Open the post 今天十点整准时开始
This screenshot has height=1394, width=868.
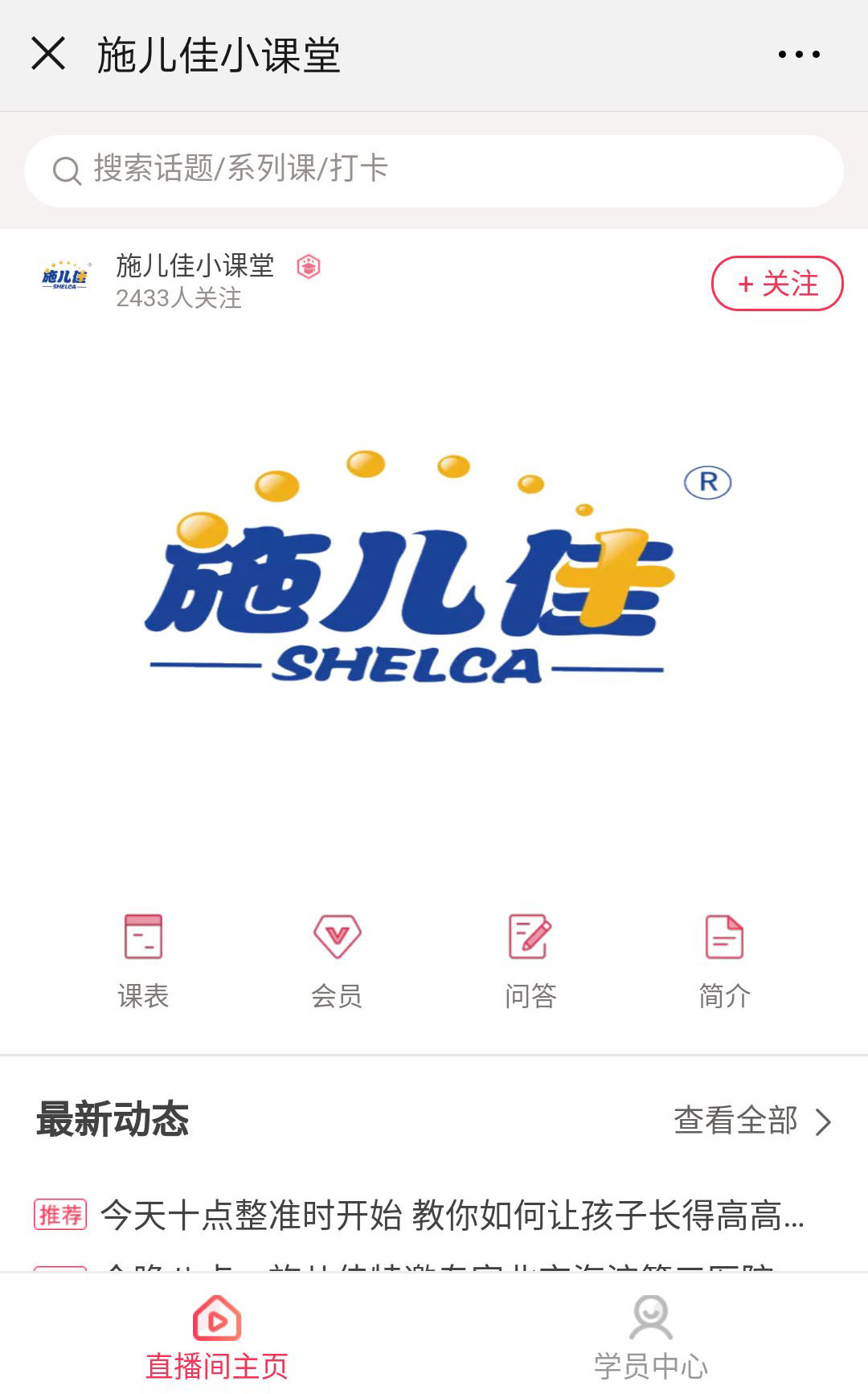tap(450, 1214)
